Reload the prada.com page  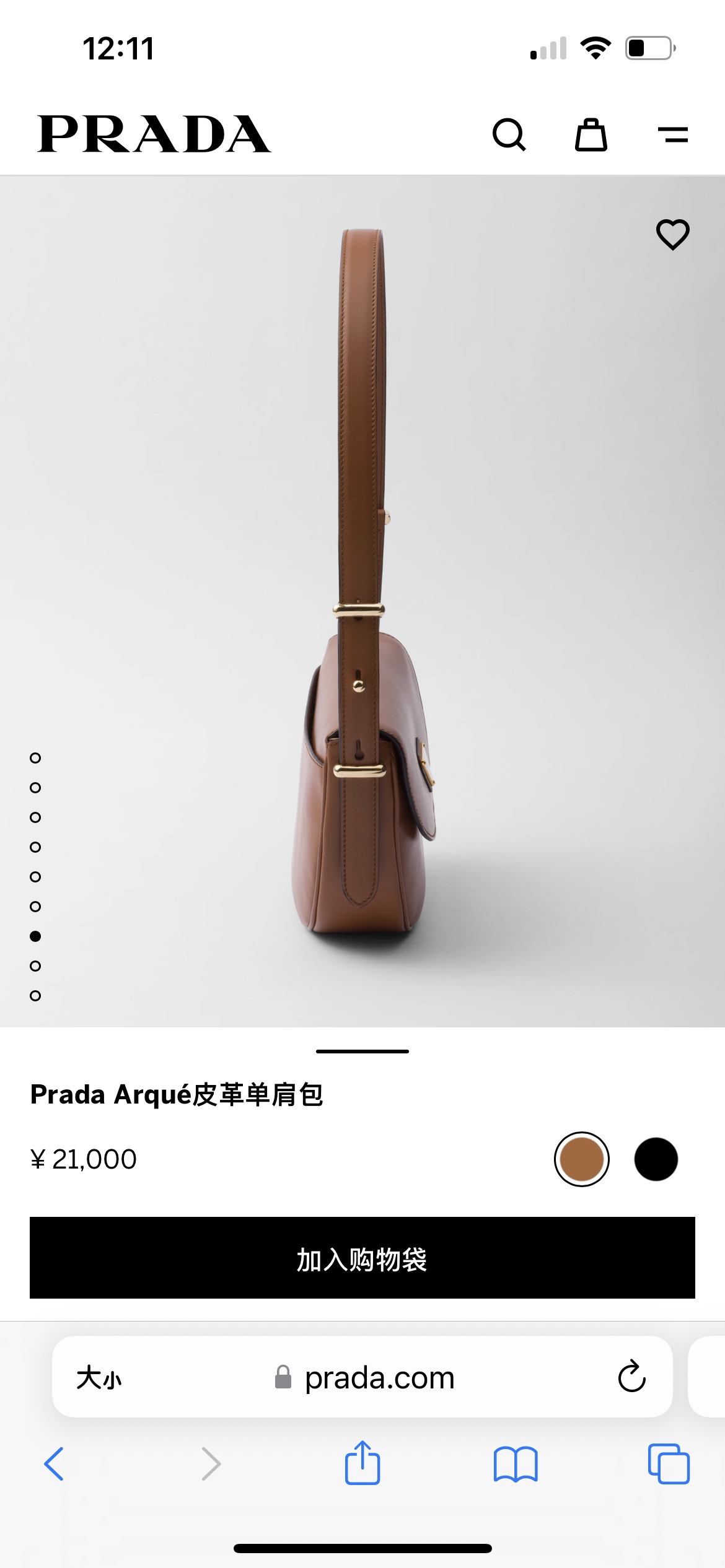pyautogui.click(x=632, y=1377)
